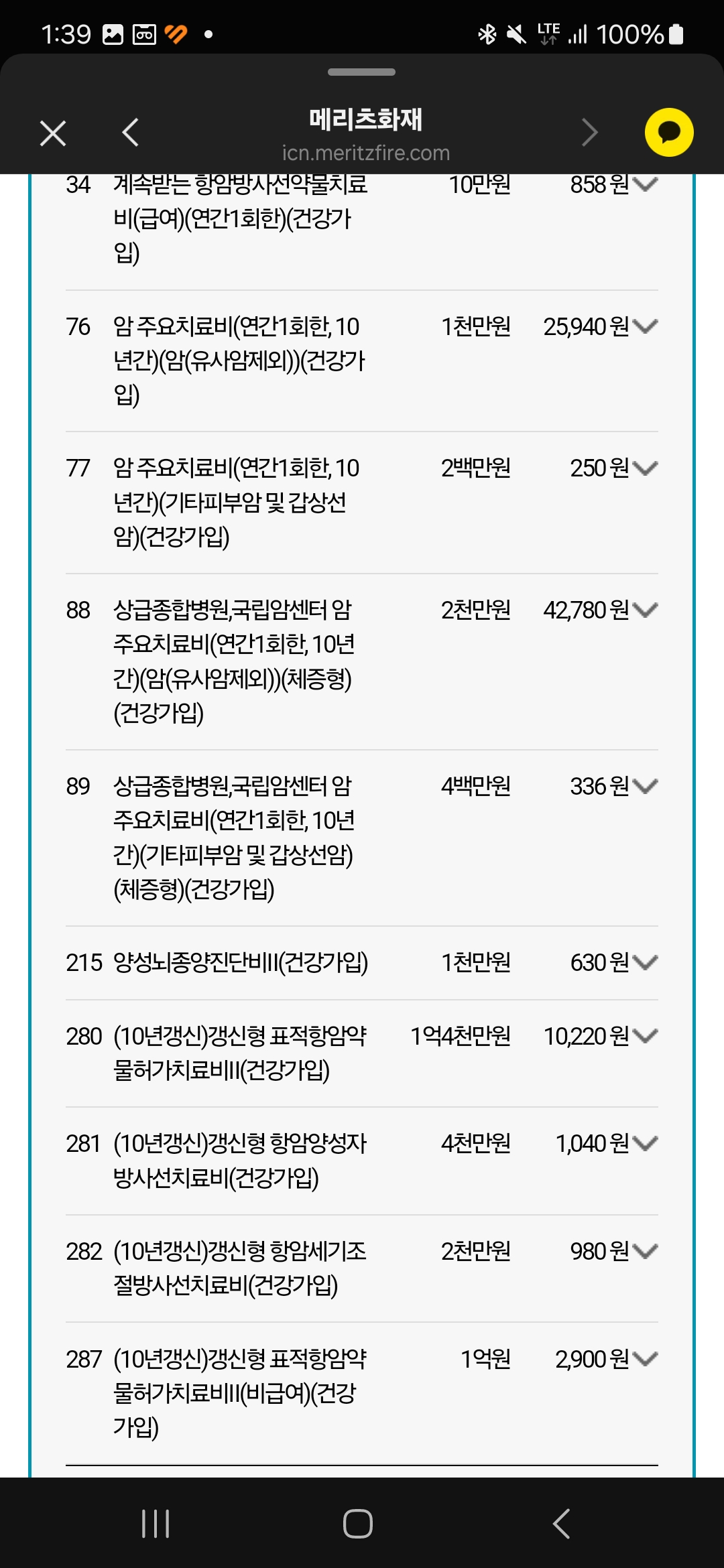Open recent apps from navigation bar
Screen dimensions: 724x1568
click(156, 1523)
